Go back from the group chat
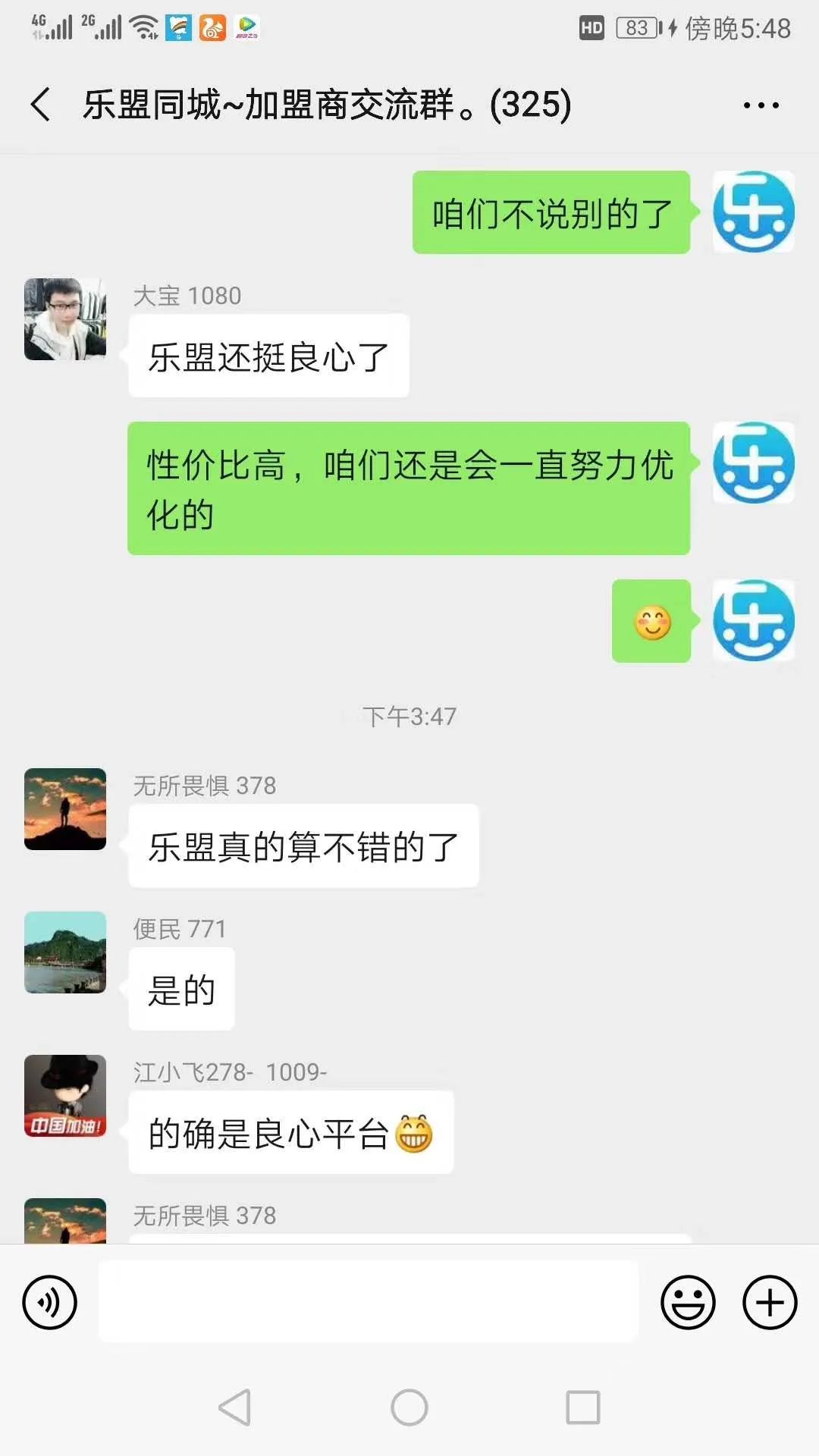Image resolution: width=819 pixels, height=1456 pixels. click(x=41, y=105)
